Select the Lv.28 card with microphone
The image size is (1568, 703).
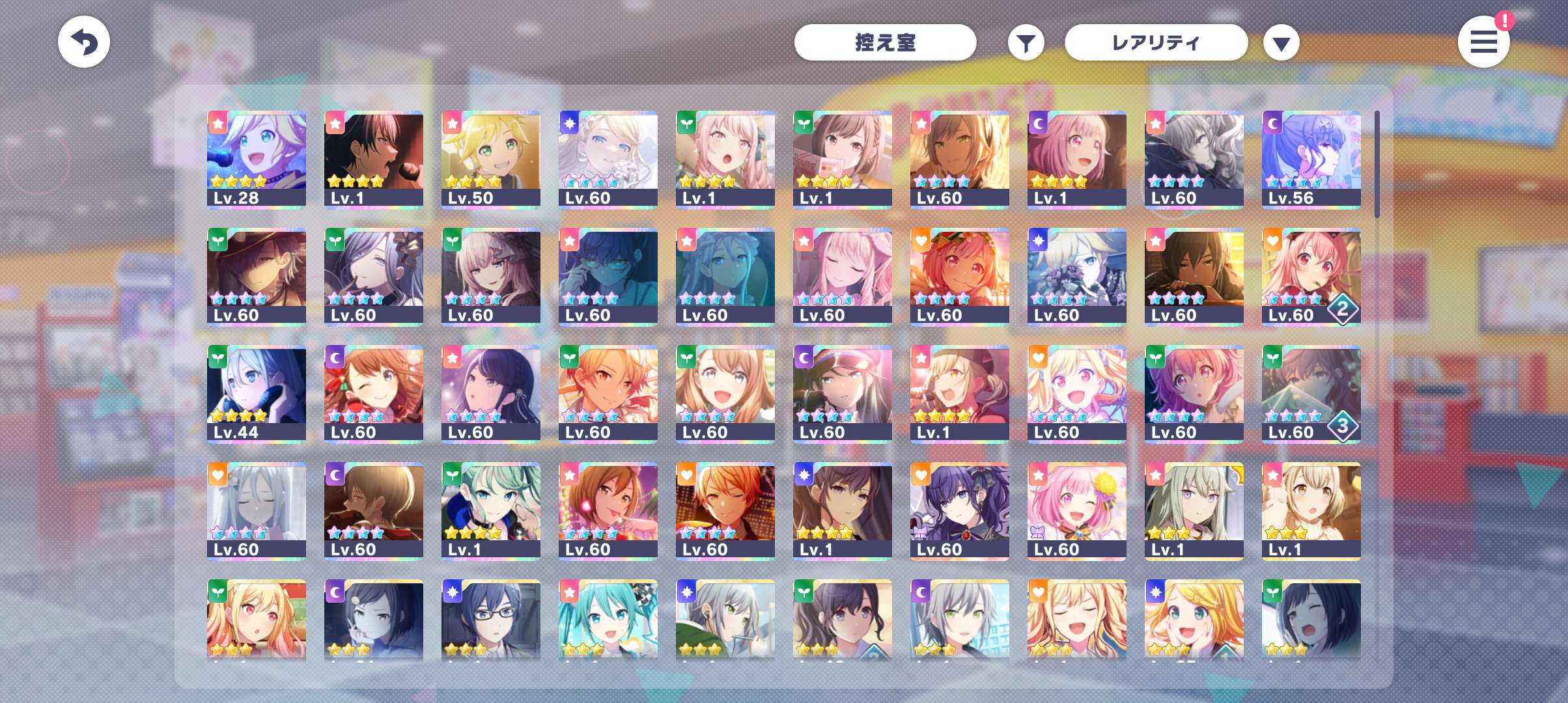coord(257,159)
